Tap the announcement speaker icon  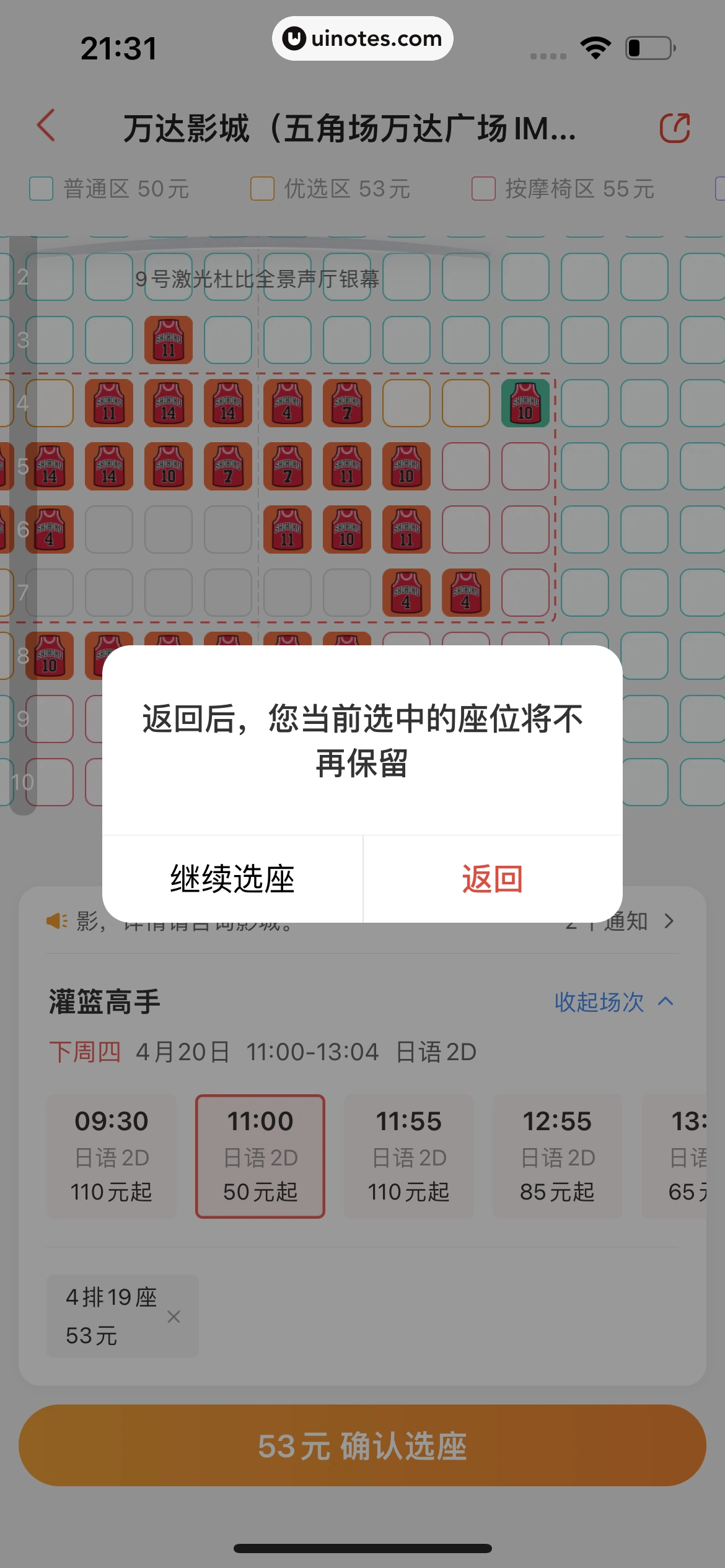[x=56, y=921]
